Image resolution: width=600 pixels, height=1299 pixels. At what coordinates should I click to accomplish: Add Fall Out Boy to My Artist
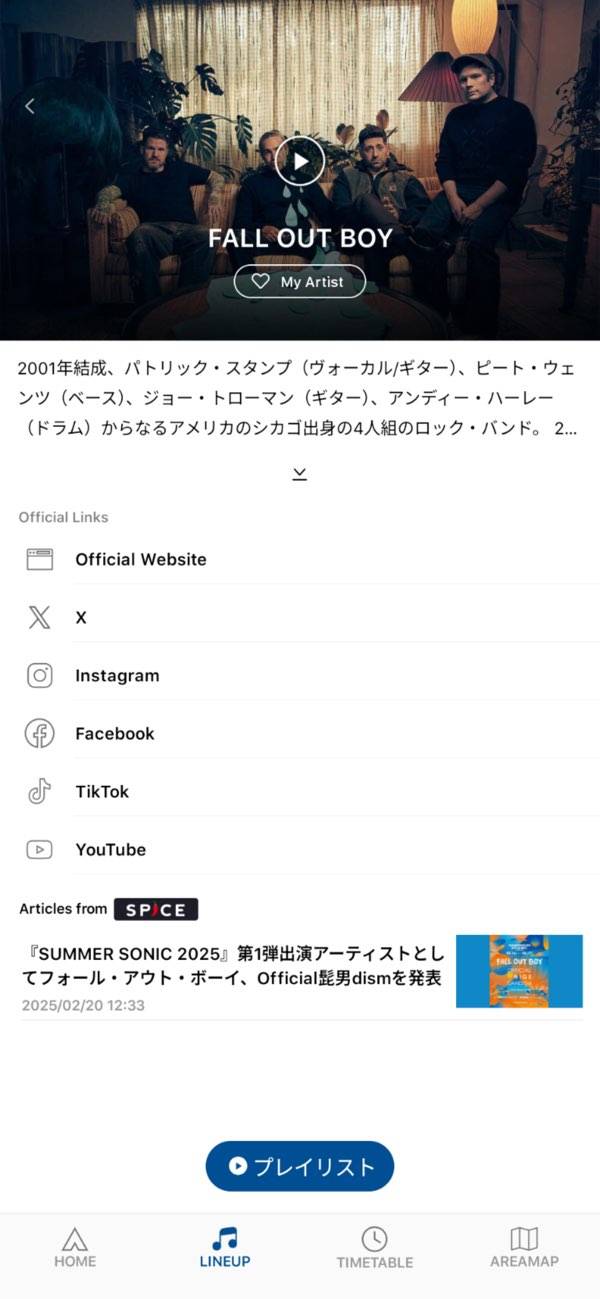click(x=299, y=282)
